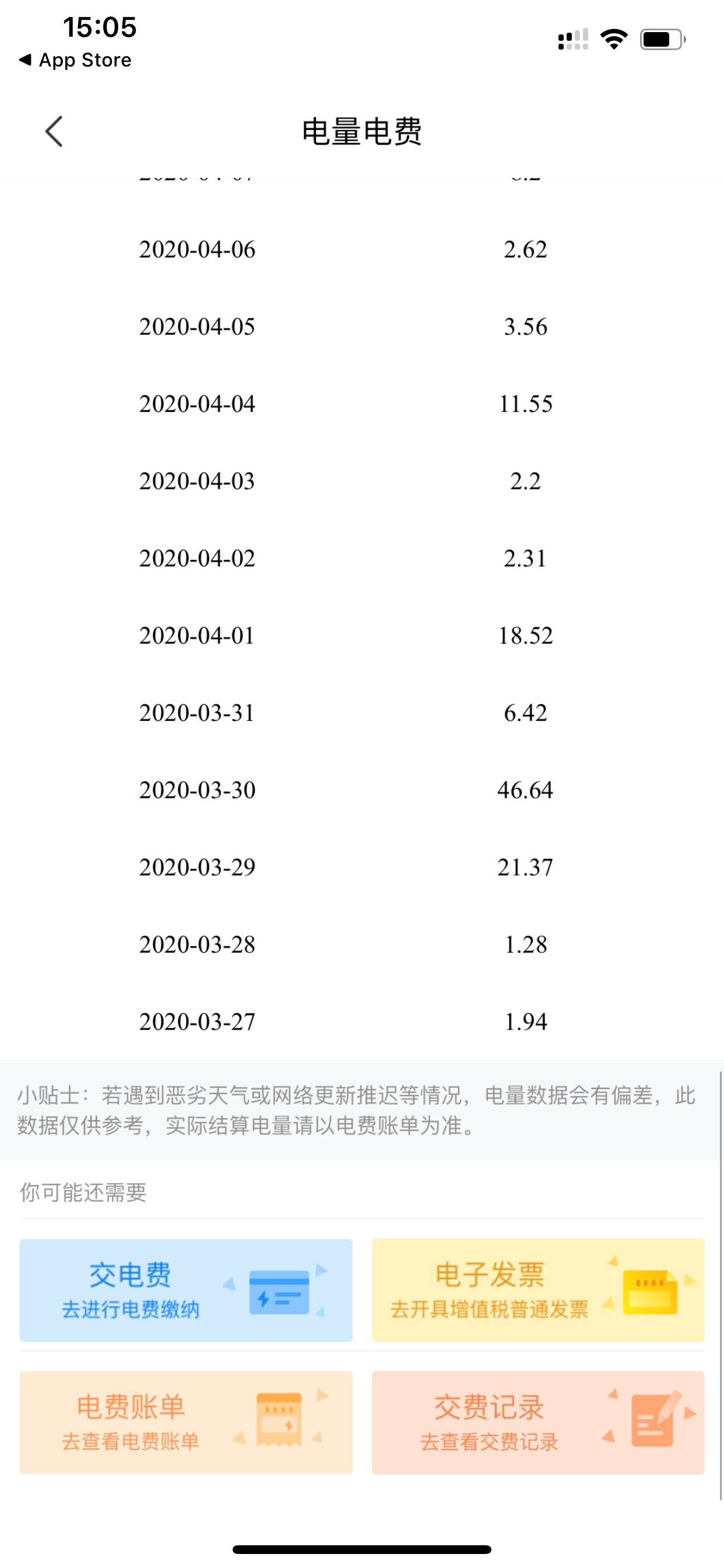This screenshot has width=724, height=1568.
Task: Open the 交费记录 payment history card
Action: coord(538,1422)
